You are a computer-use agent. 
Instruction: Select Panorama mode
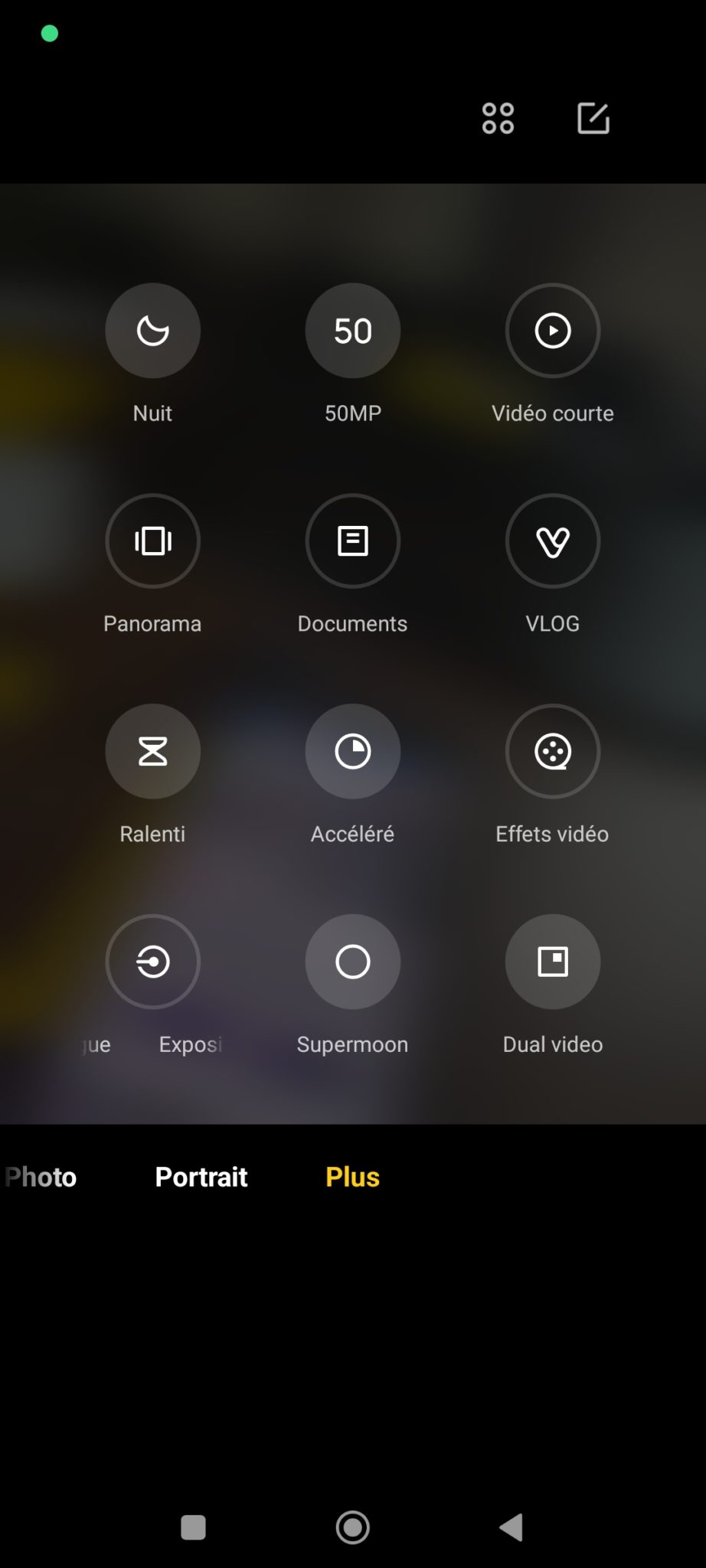(152, 541)
